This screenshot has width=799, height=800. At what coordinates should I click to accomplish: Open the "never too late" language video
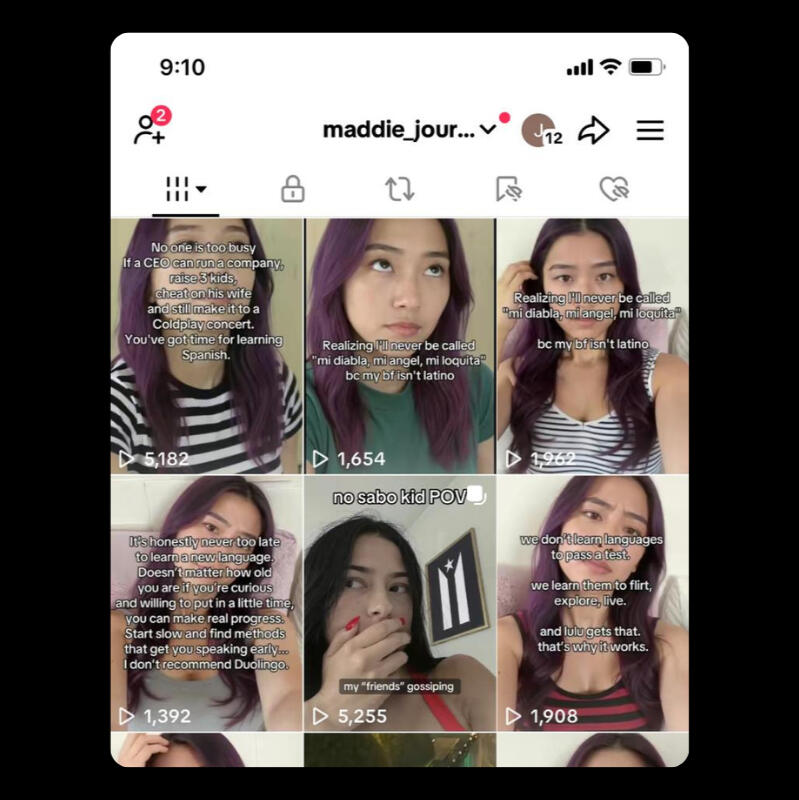tap(206, 603)
